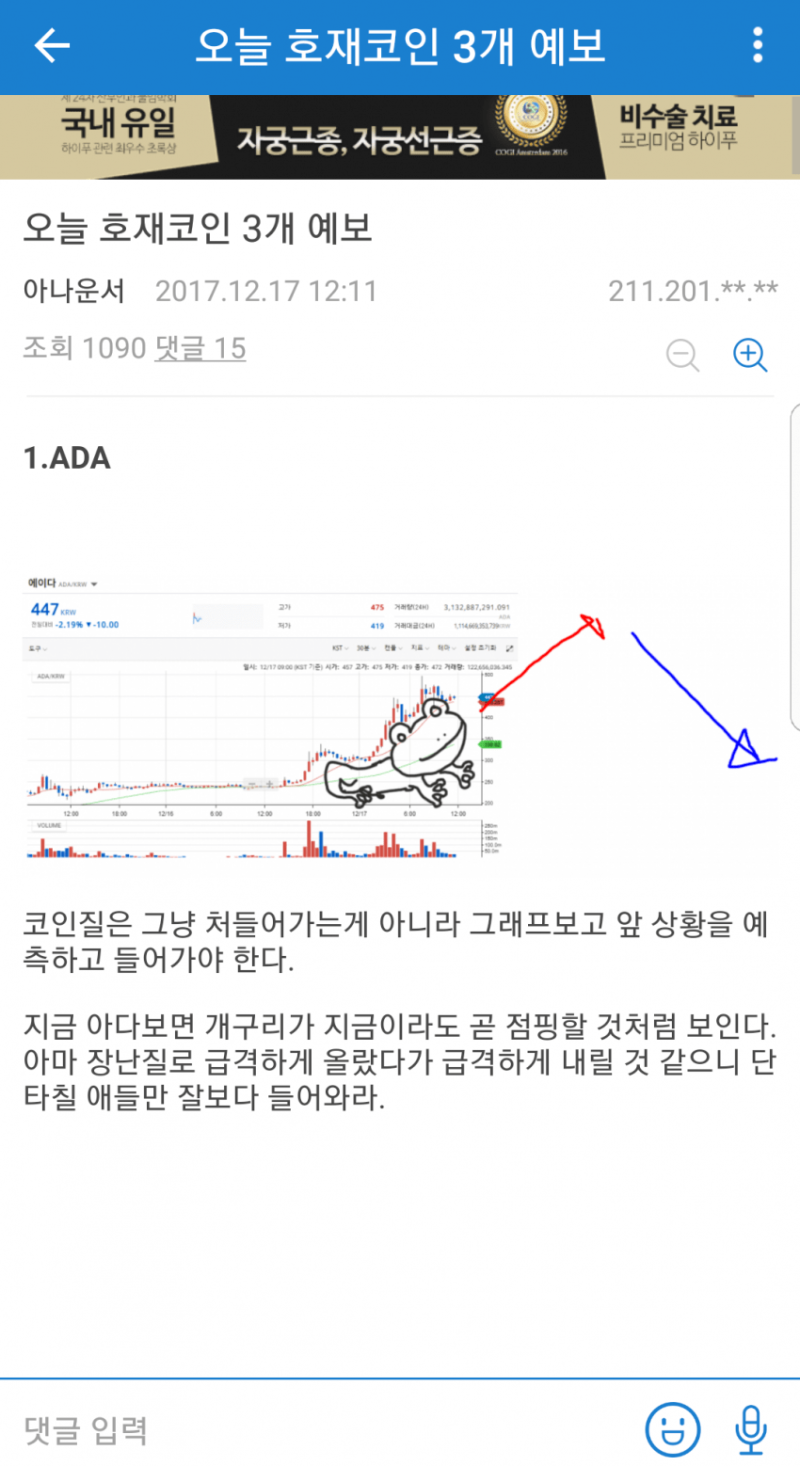800x1466 pixels.
Task: Open the 댓글 15 comments link
Action: [x=200, y=348]
